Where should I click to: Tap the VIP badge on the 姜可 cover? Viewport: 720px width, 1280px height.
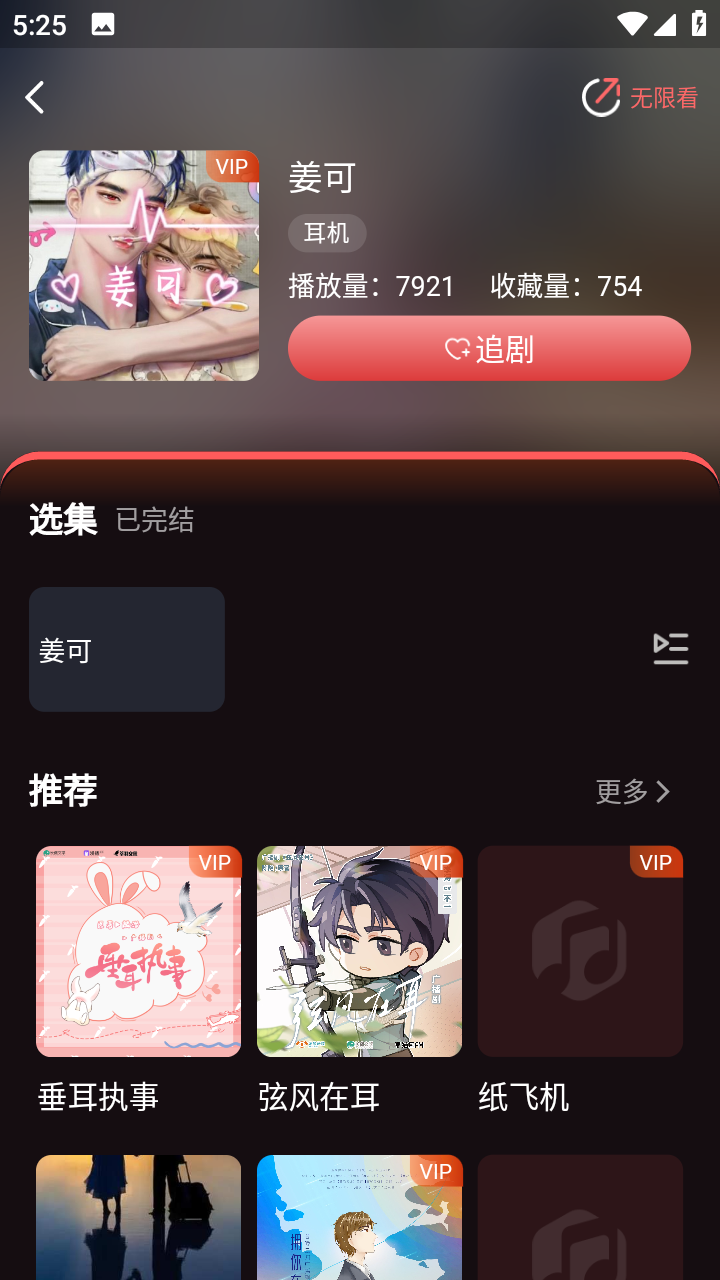click(230, 167)
